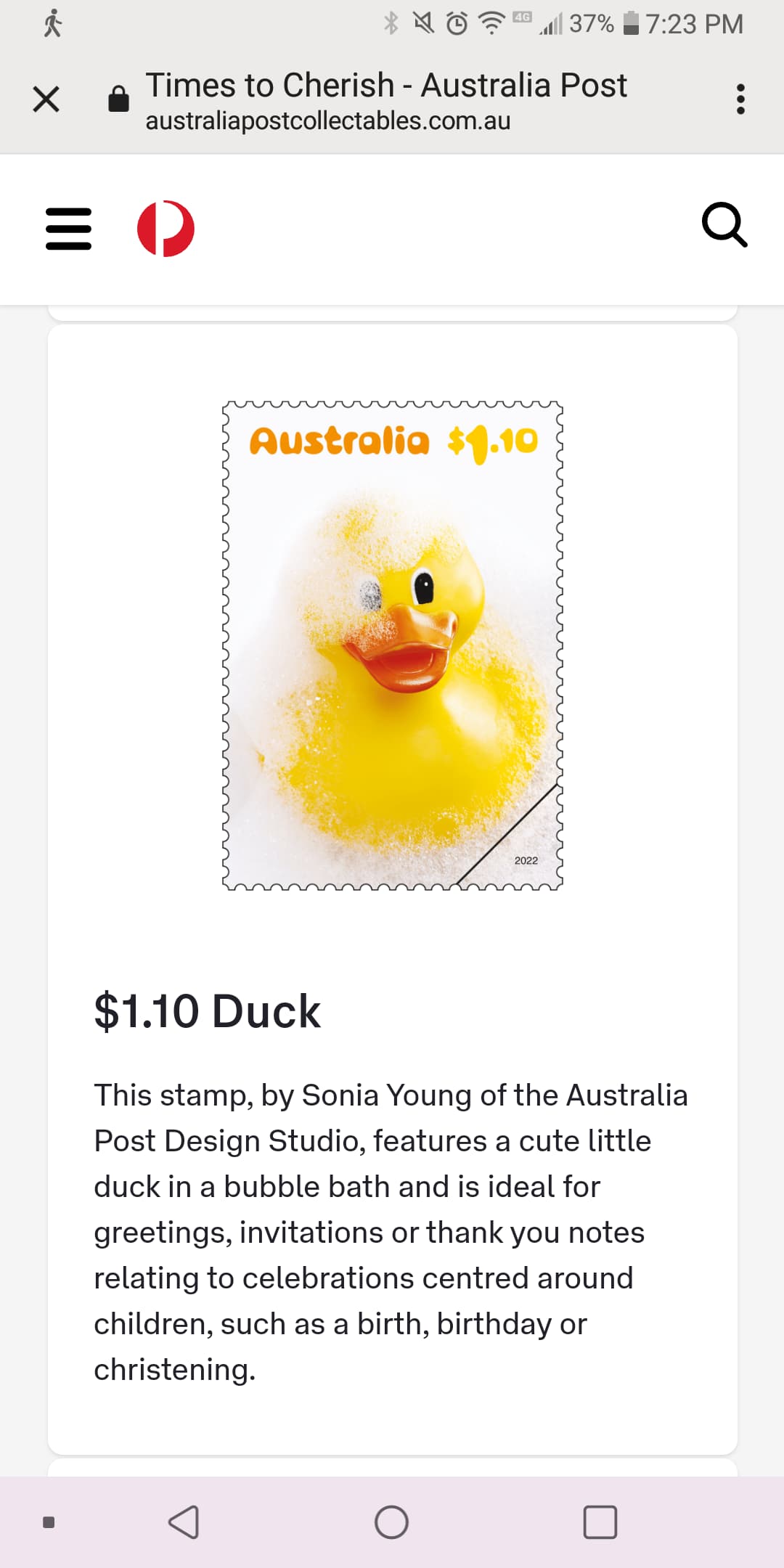Close the browser custom tab

click(46, 99)
